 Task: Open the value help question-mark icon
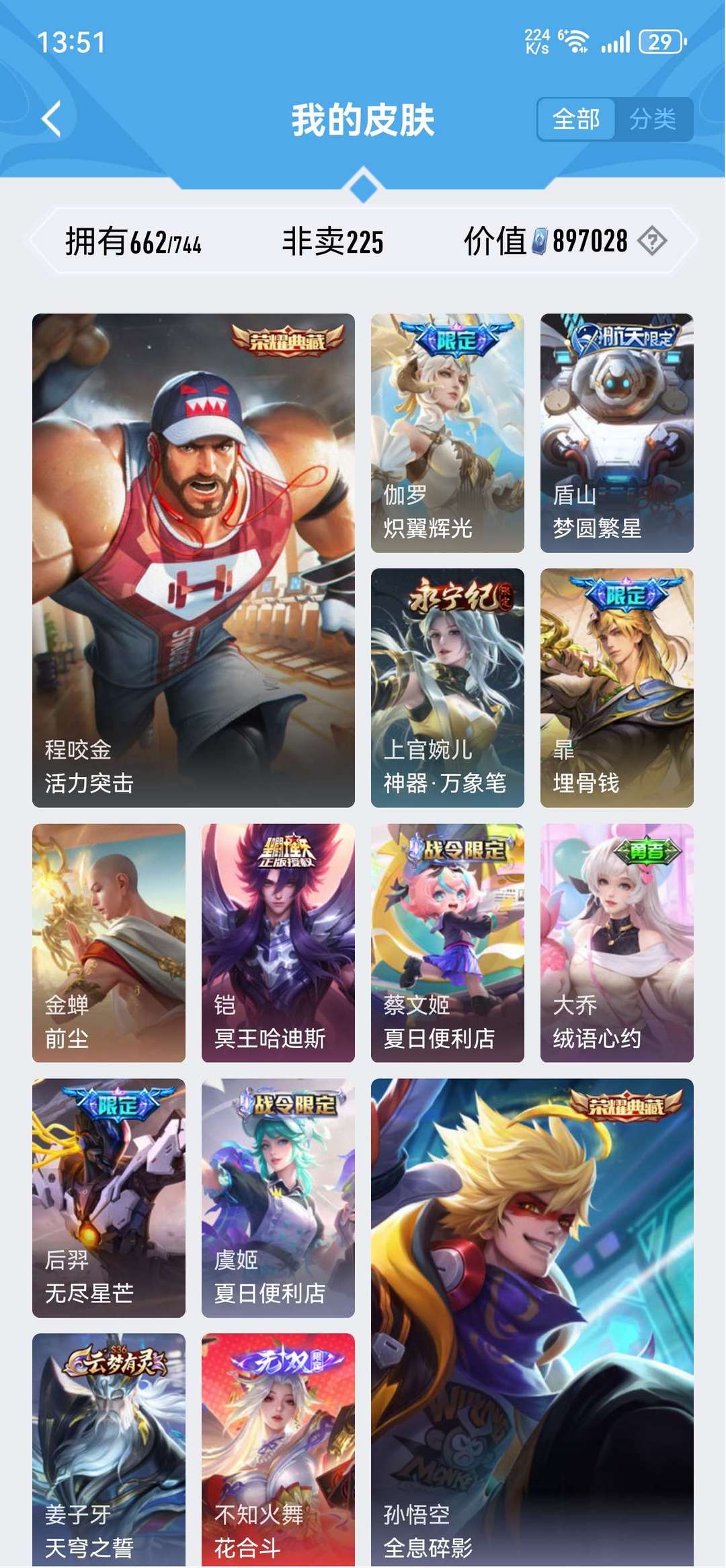coord(651,241)
